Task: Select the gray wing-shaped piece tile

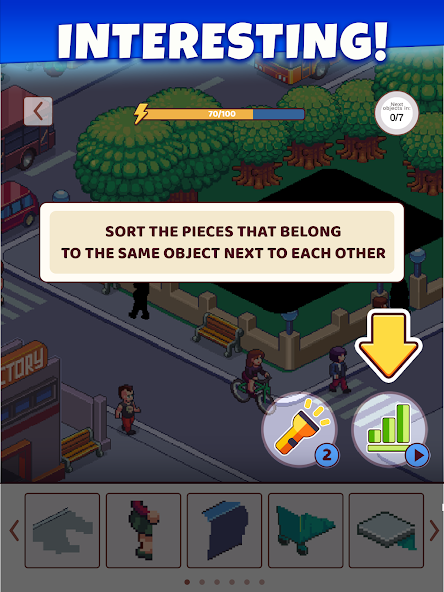Action: click(62, 530)
